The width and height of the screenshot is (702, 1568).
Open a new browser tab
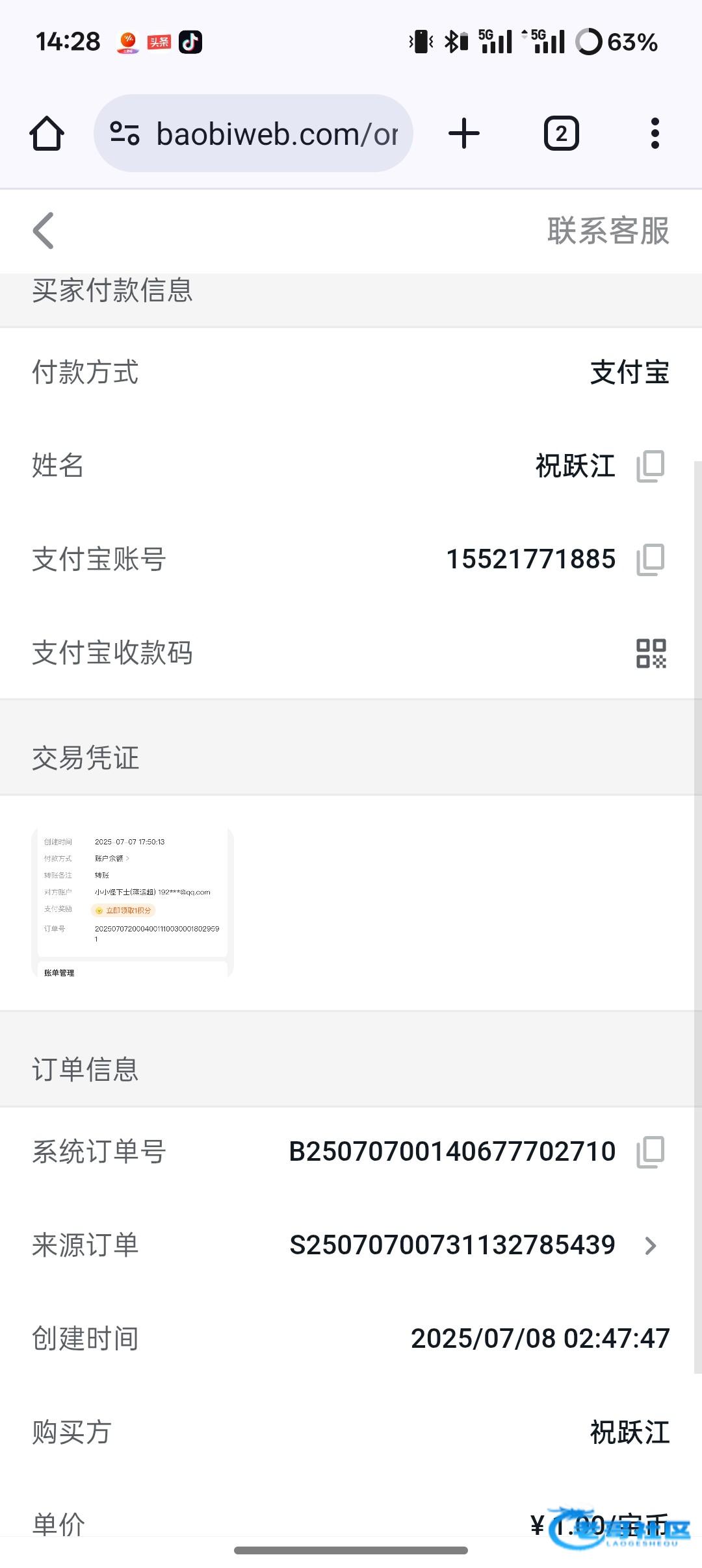[464, 134]
